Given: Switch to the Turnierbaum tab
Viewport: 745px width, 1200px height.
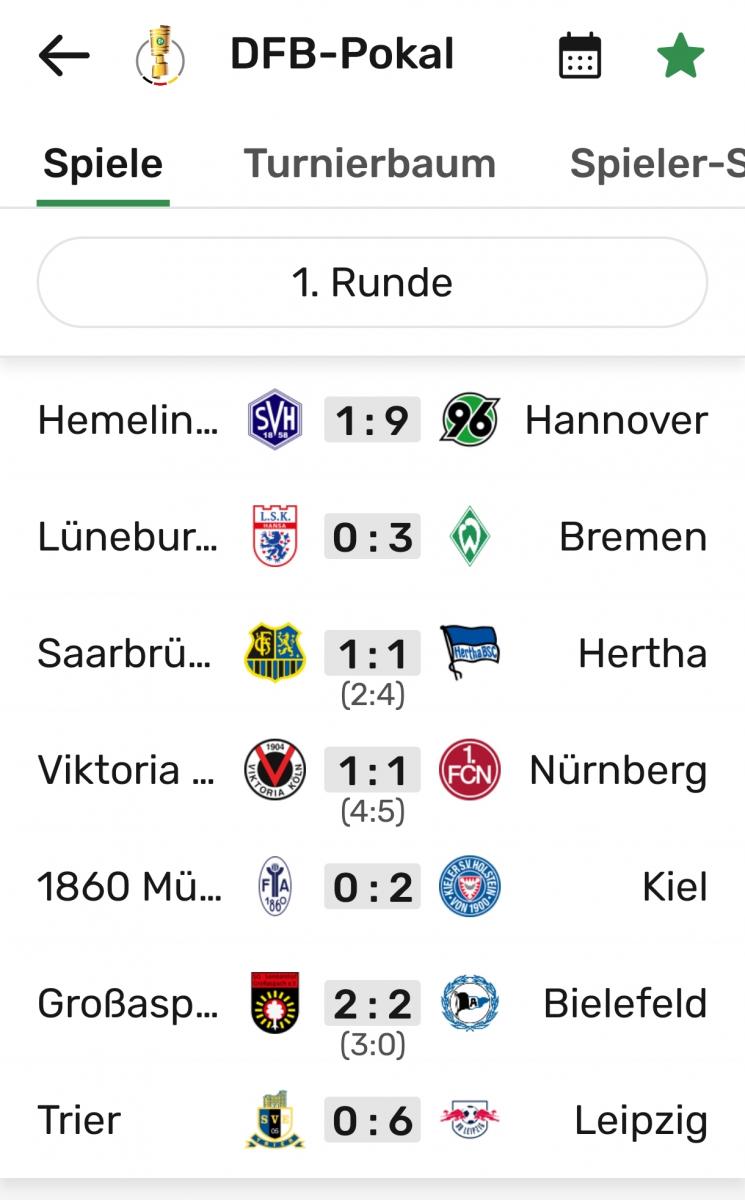Looking at the screenshot, I should (x=370, y=164).
